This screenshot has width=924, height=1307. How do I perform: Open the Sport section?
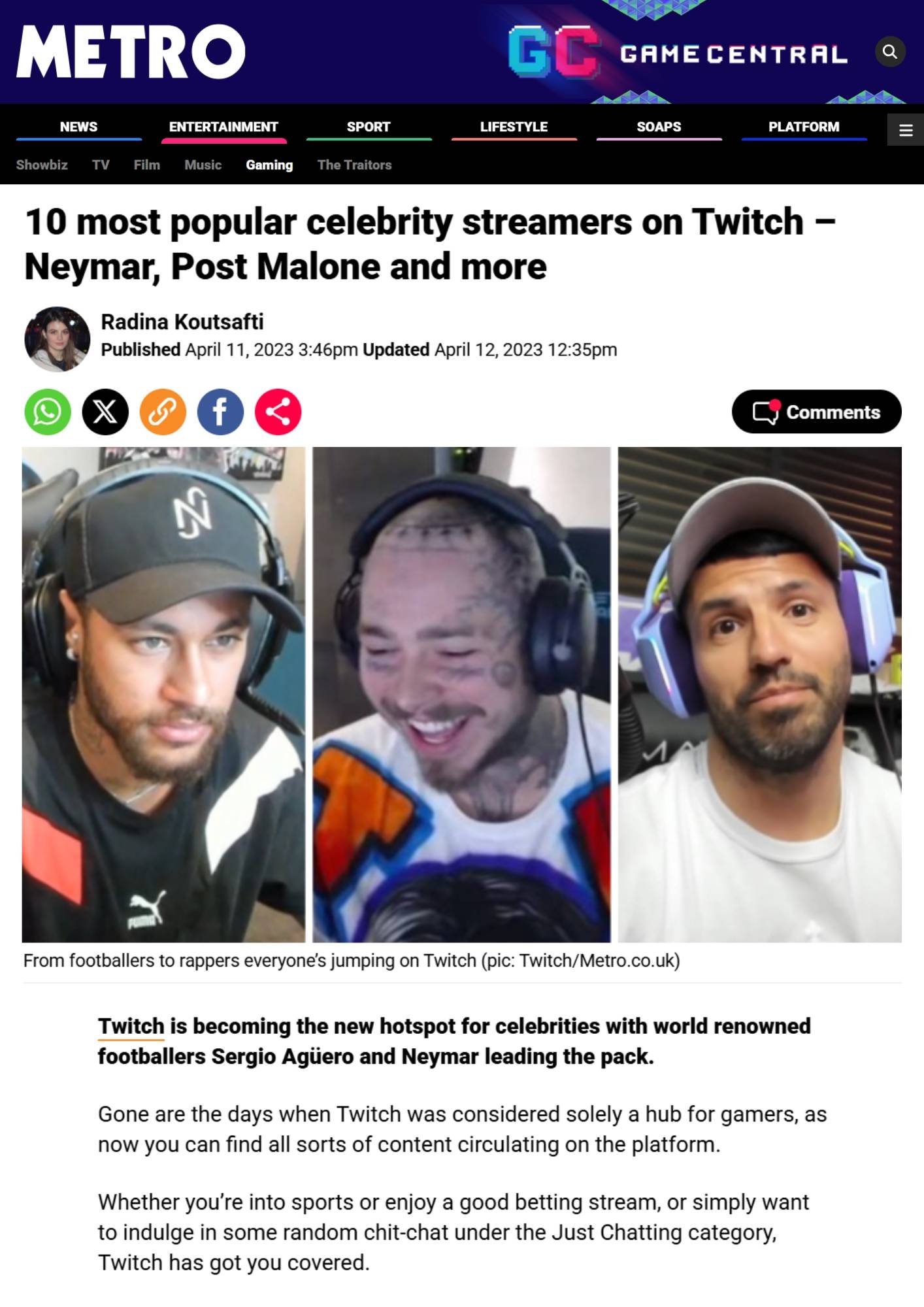coord(369,127)
